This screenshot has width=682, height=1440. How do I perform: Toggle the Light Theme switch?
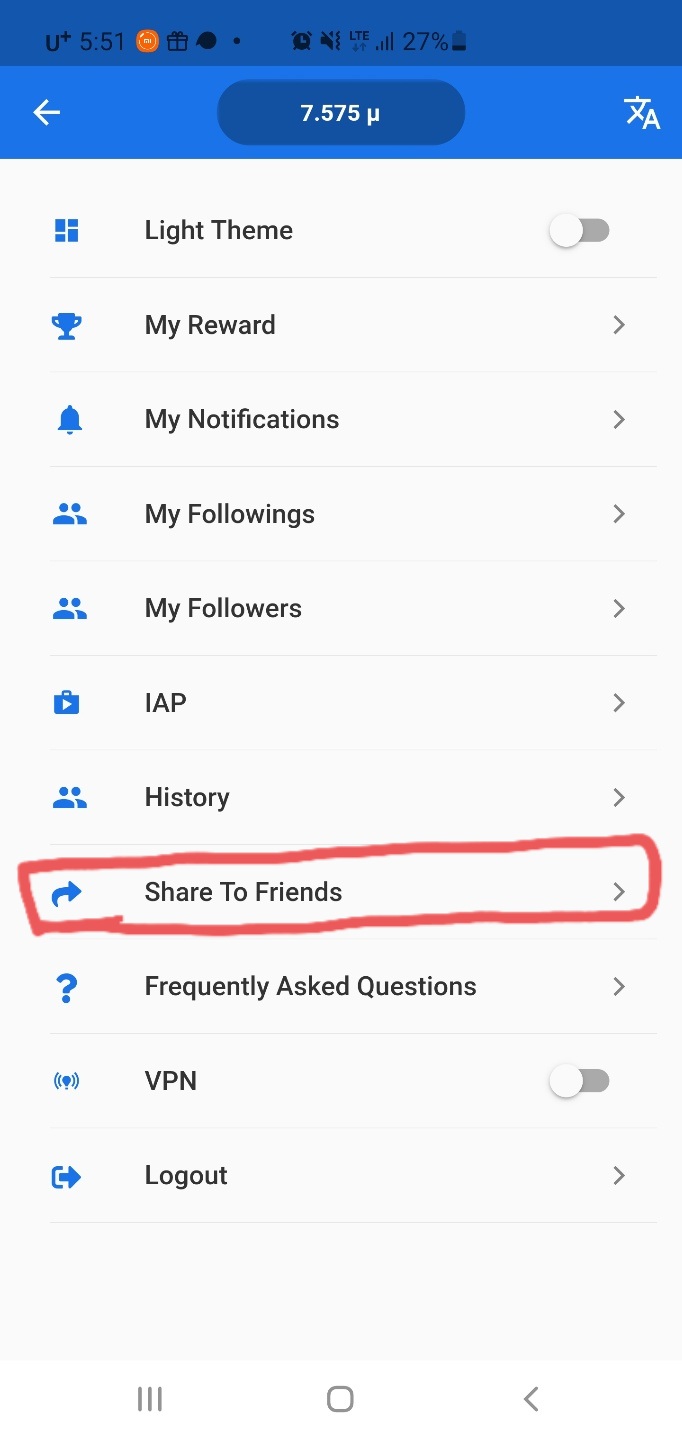pyautogui.click(x=580, y=231)
